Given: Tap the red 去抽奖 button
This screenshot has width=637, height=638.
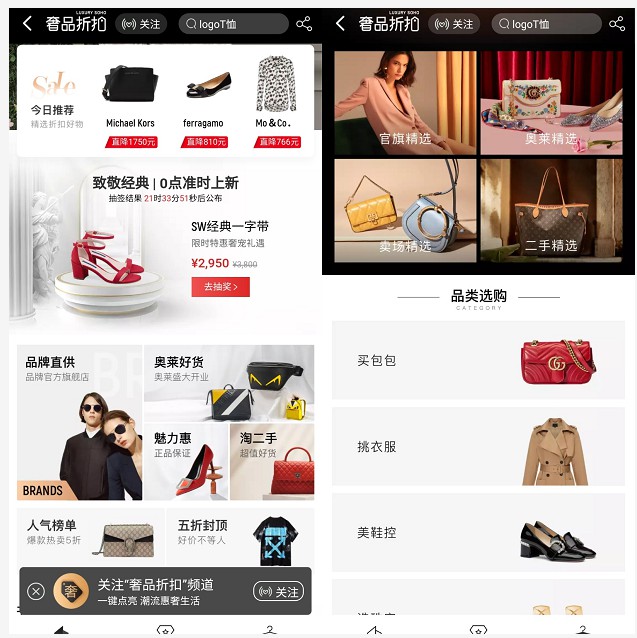Looking at the screenshot, I should point(220,287).
